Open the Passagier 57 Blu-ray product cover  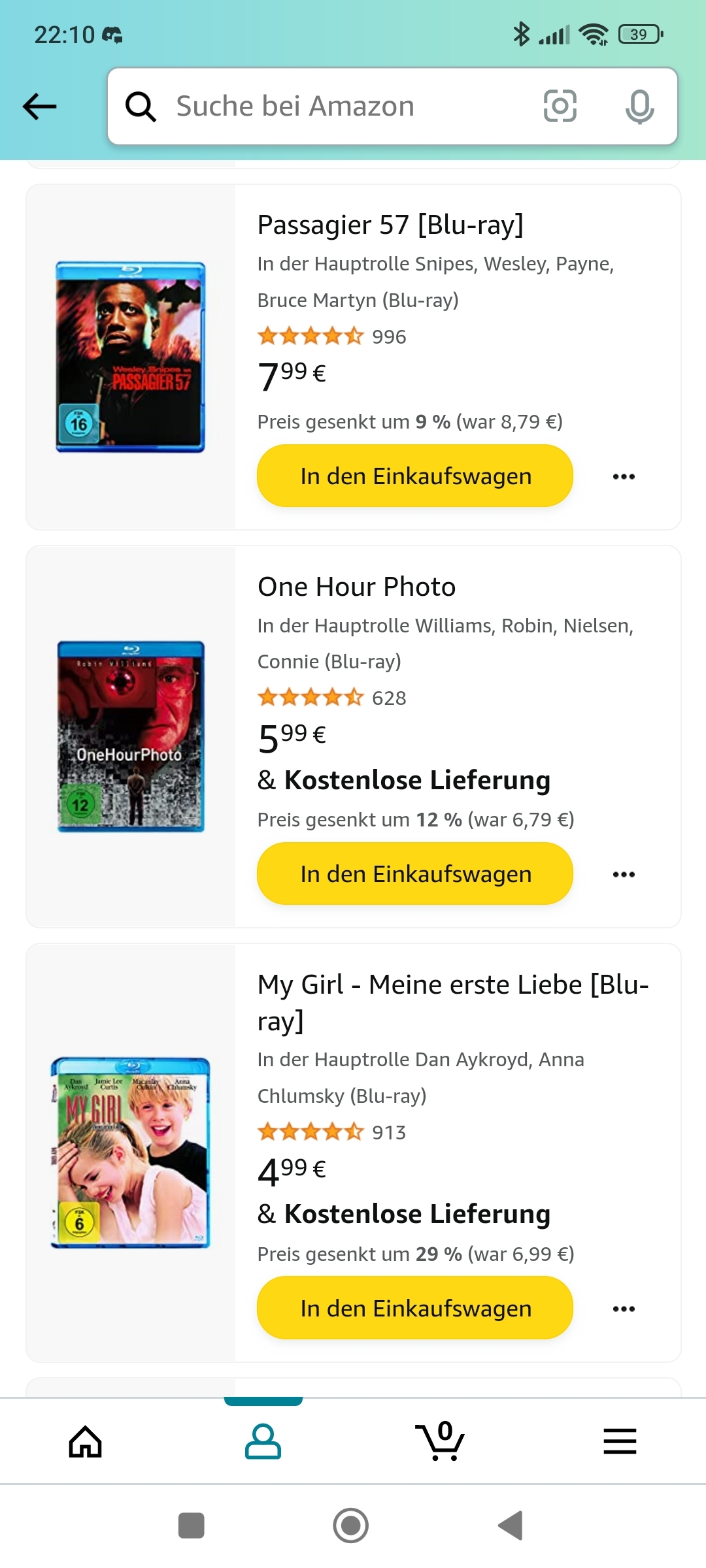coord(130,357)
